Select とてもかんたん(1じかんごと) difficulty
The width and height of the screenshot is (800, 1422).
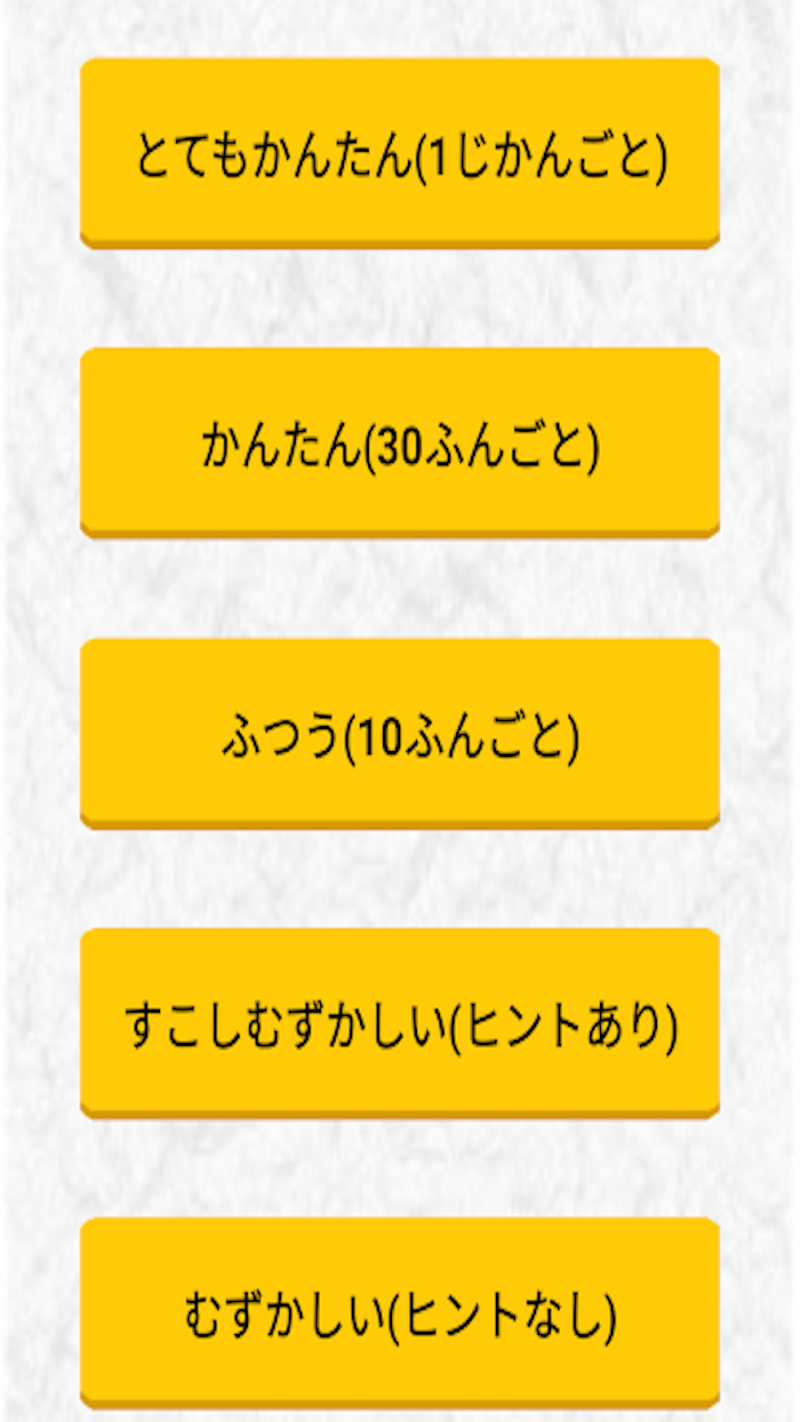(x=400, y=152)
